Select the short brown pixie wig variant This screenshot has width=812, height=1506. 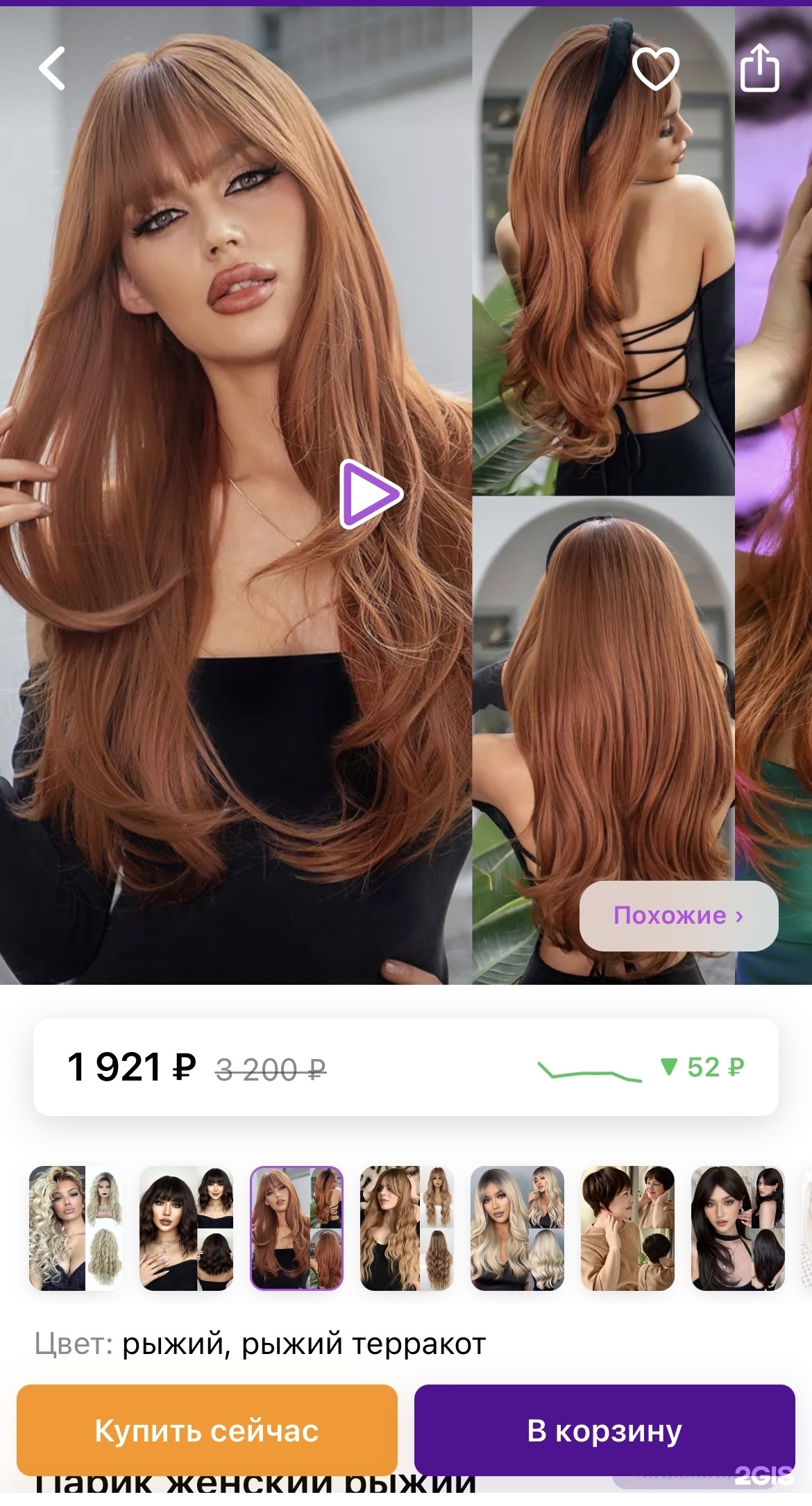tap(627, 1228)
